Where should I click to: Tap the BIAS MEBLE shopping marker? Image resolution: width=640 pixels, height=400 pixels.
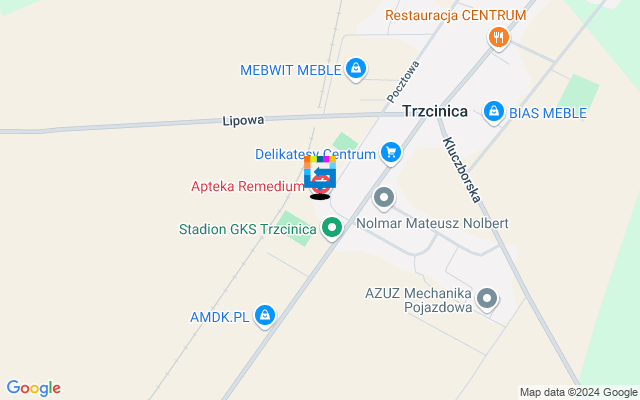click(x=493, y=112)
